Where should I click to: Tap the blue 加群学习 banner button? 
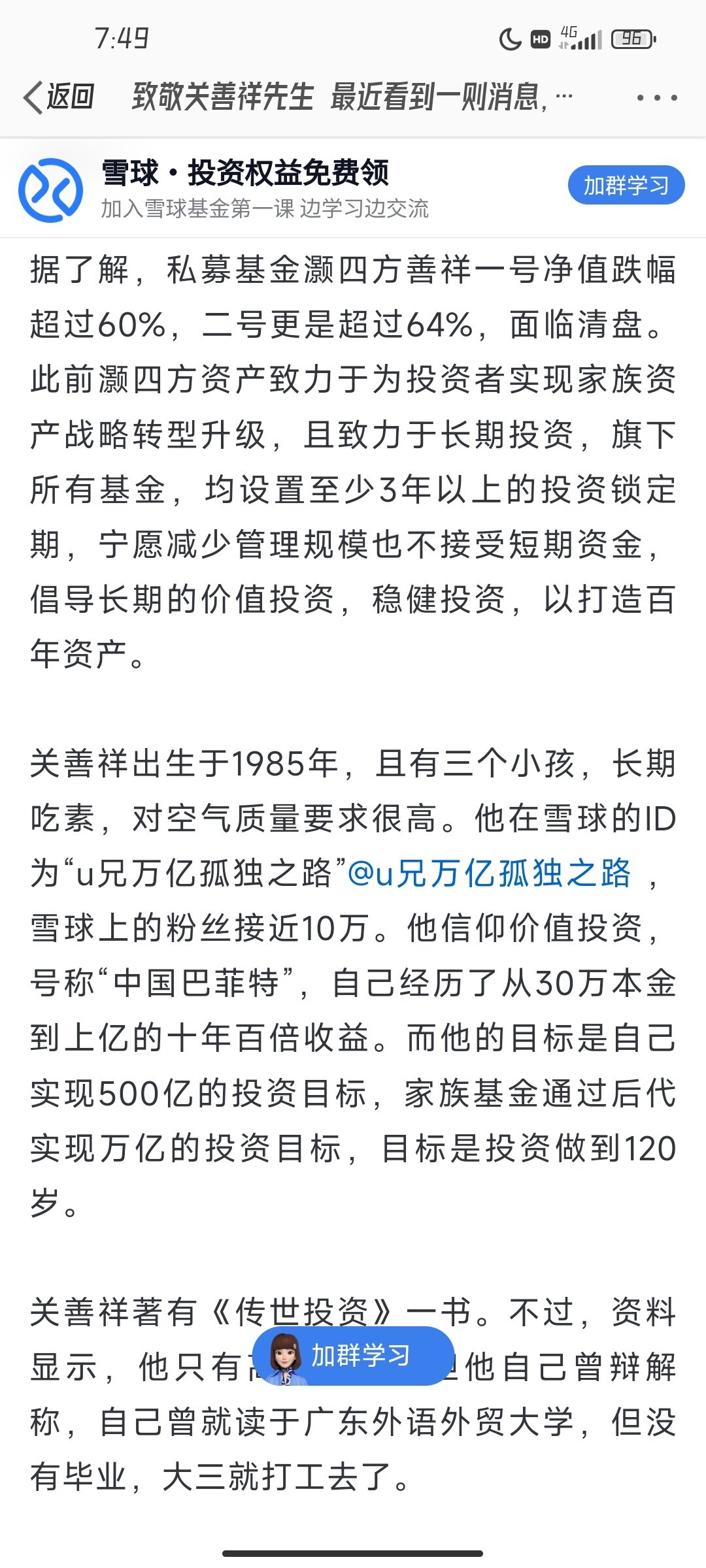[626, 186]
